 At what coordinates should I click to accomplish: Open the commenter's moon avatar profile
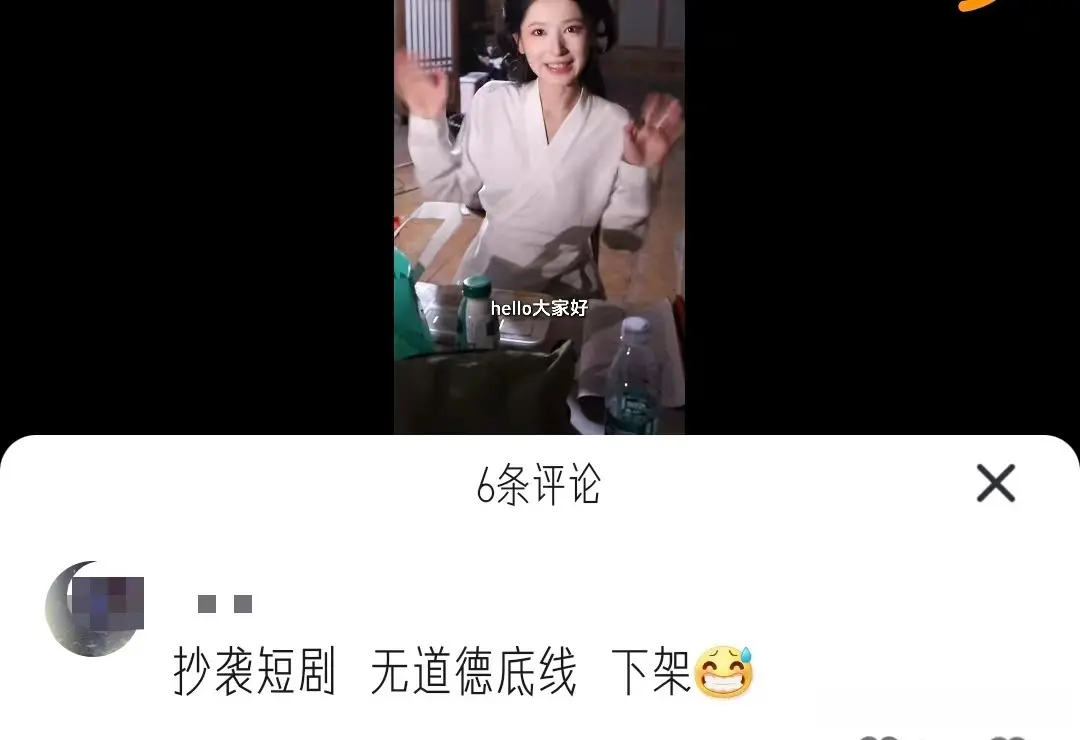[93, 608]
